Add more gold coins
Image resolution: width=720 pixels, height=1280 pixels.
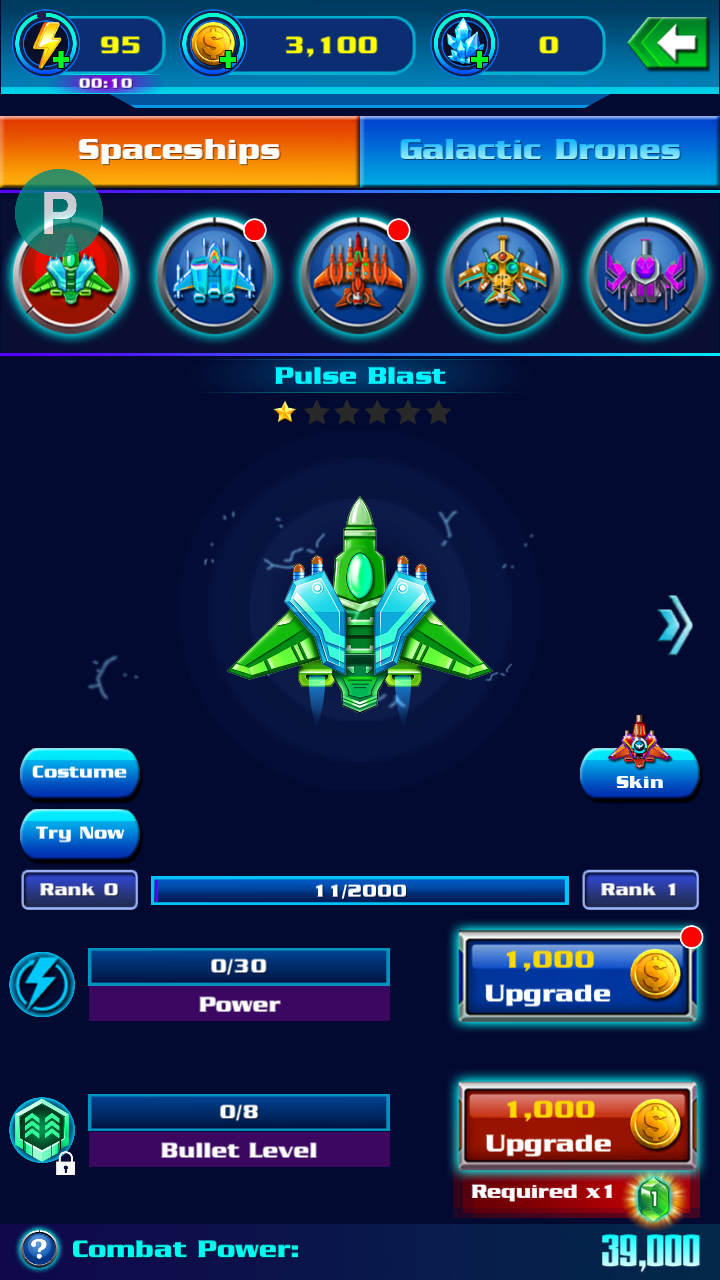click(212, 45)
